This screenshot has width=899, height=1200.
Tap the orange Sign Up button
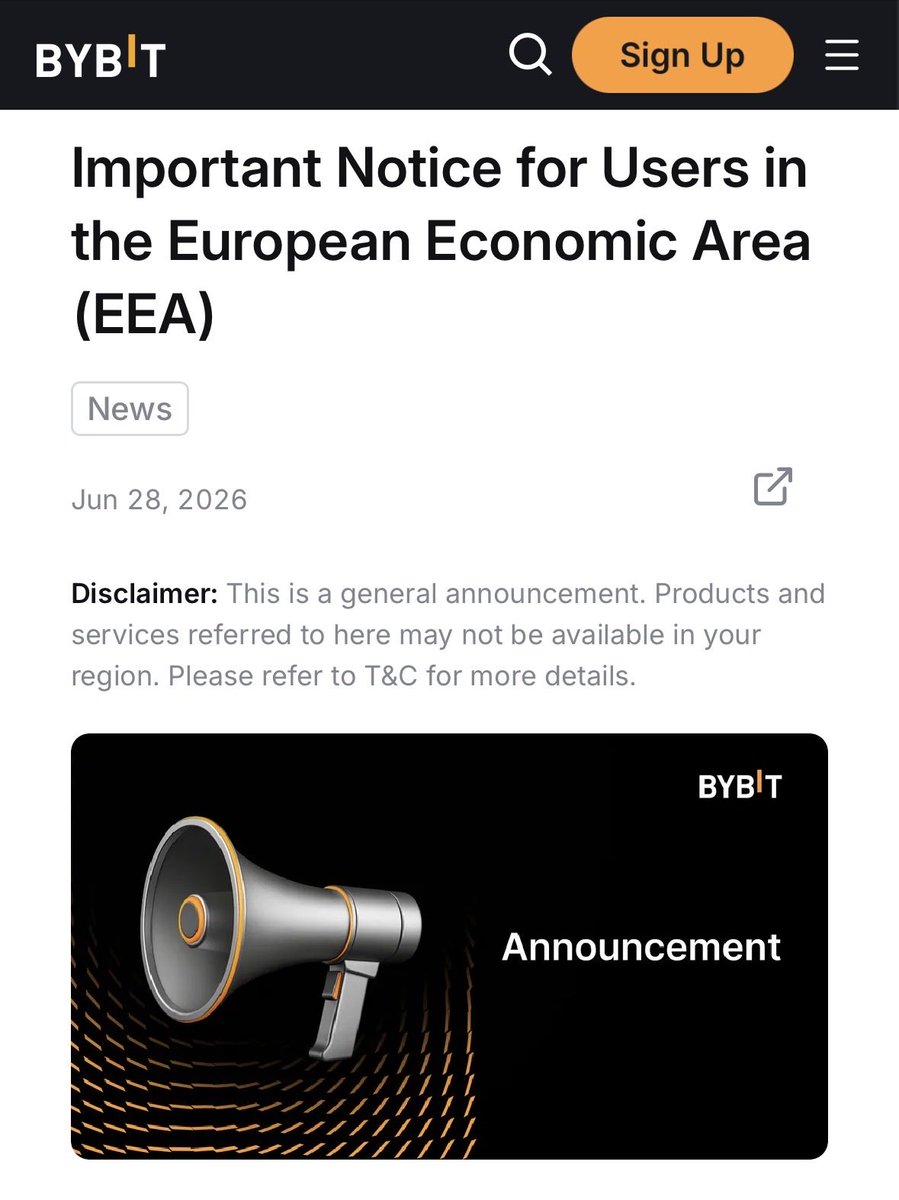[682, 55]
